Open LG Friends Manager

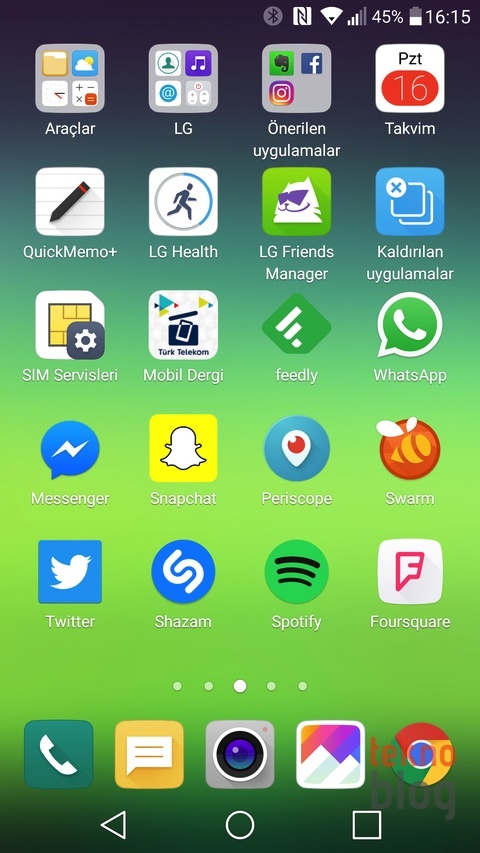pyautogui.click(x=296, y=202)
